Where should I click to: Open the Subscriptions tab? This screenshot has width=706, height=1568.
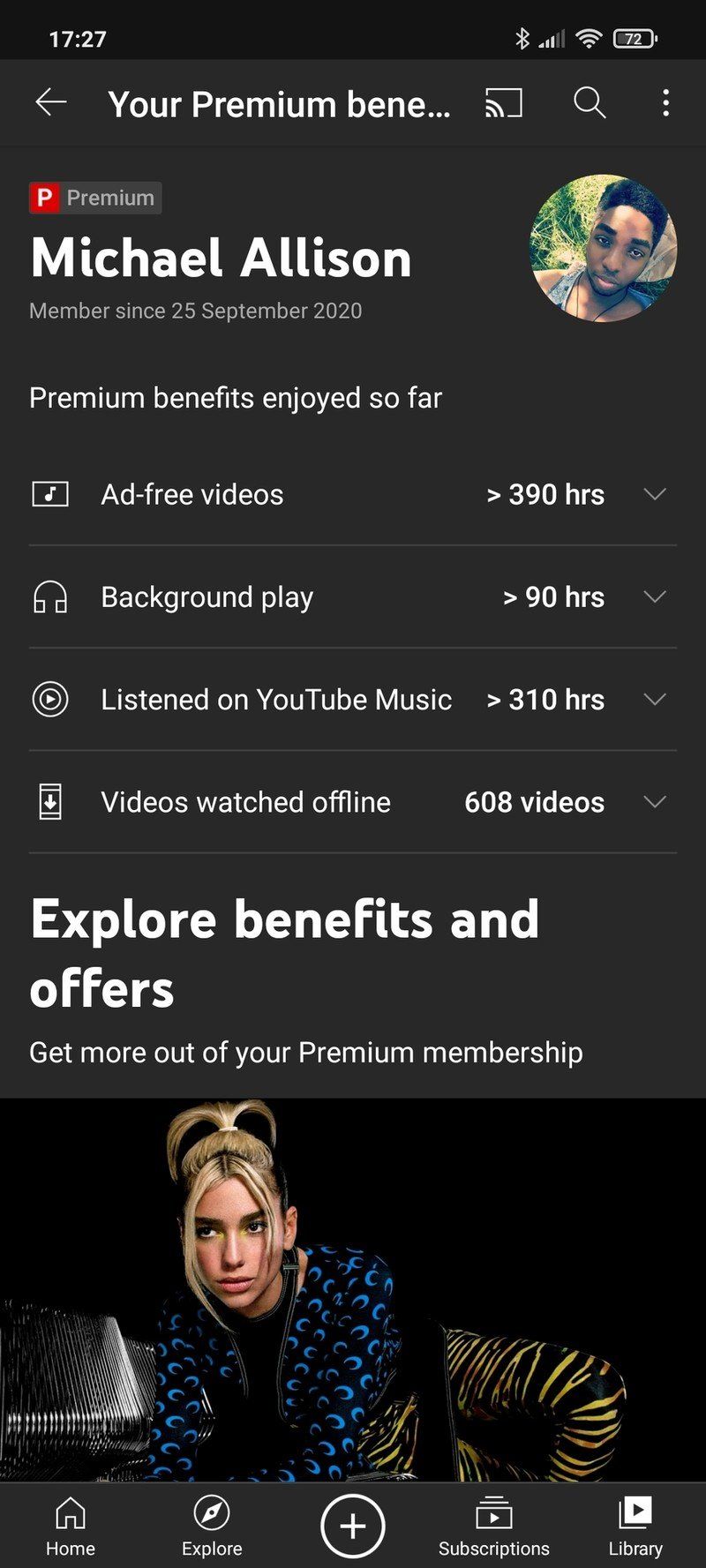pyautogui.click(x=493, y=1525)
